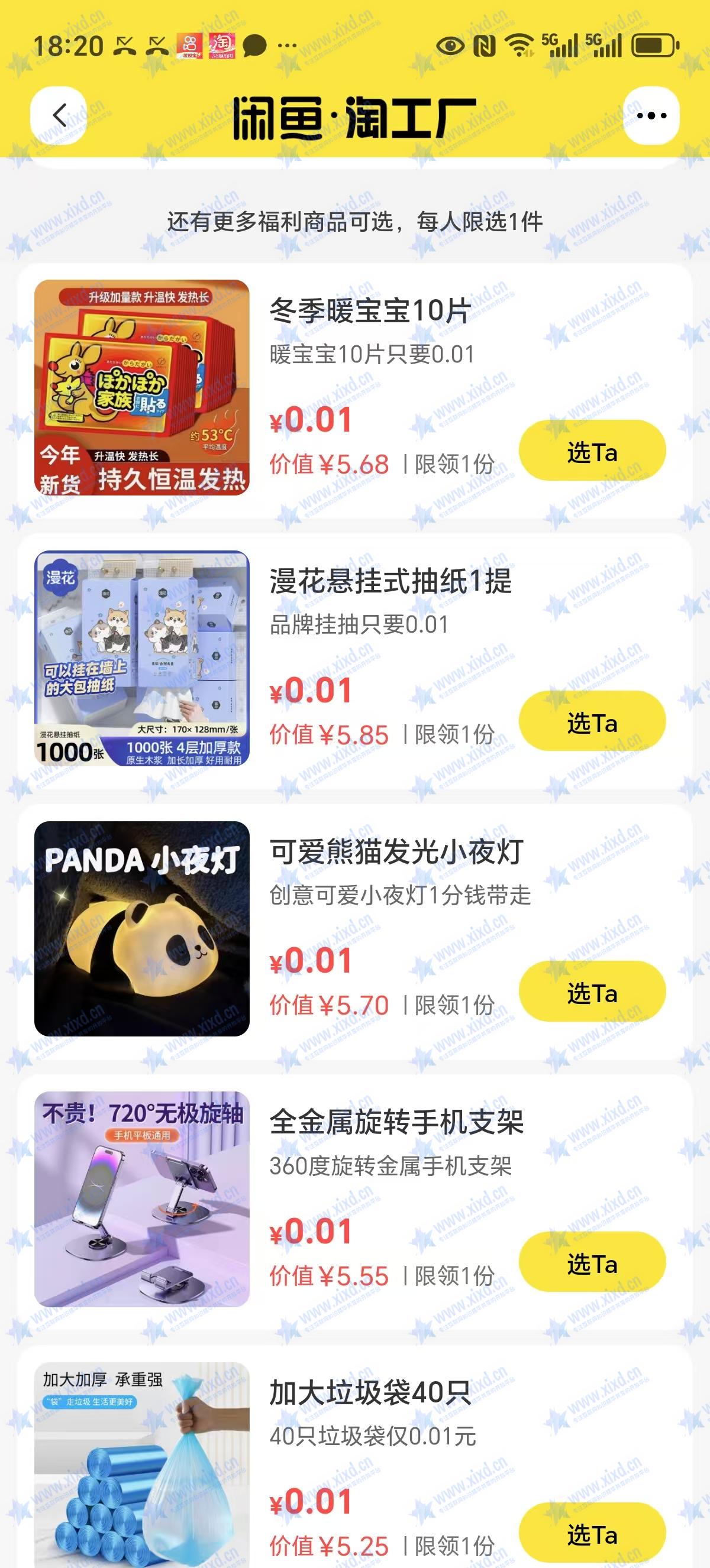710x1568 pixels.
Task: Open the 冬季暖宝宝10片 product image
Action: coord(142,388)
